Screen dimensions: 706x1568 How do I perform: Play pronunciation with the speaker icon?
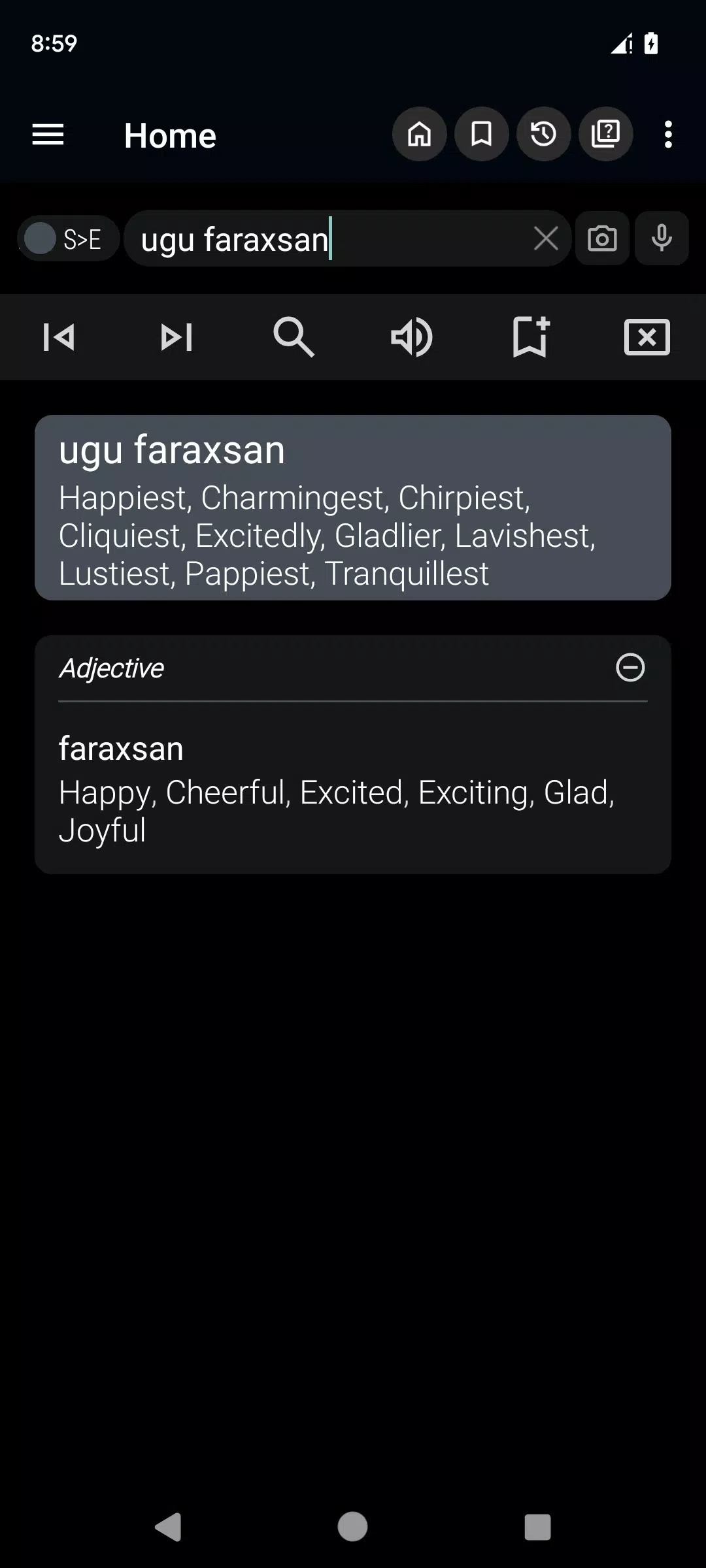411,337
